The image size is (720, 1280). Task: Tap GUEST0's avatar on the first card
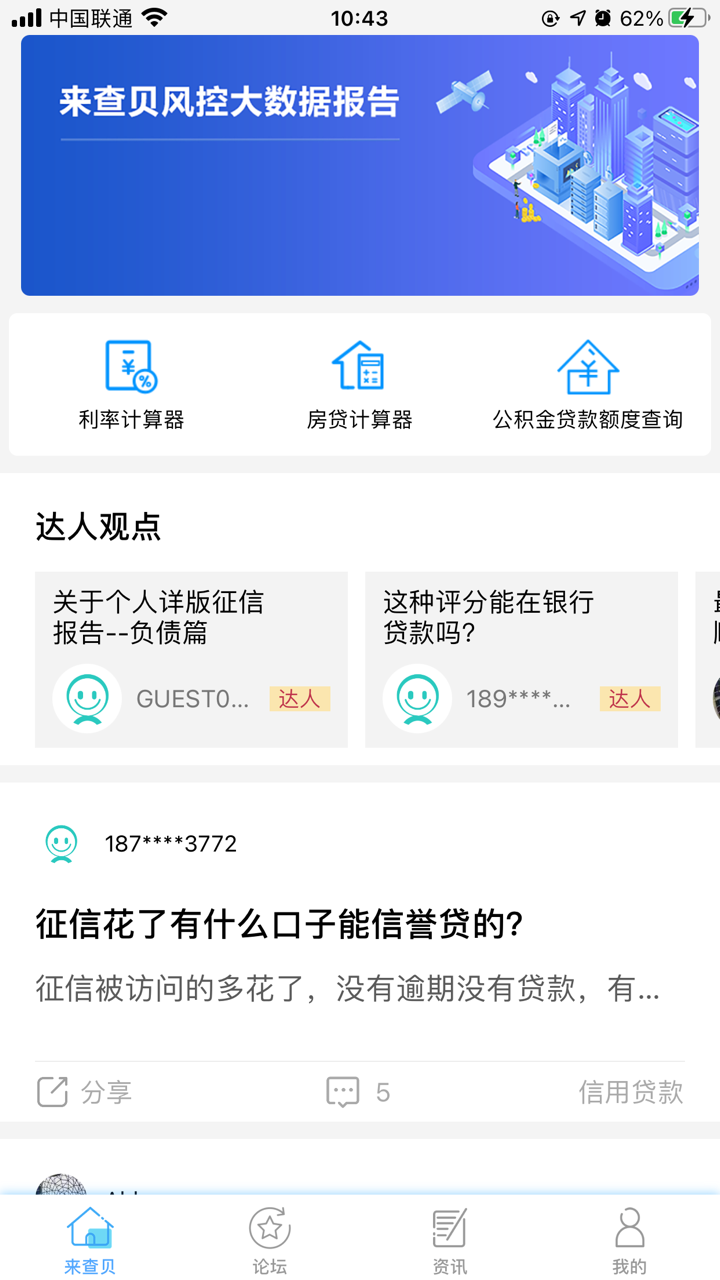tap(86, 698)
